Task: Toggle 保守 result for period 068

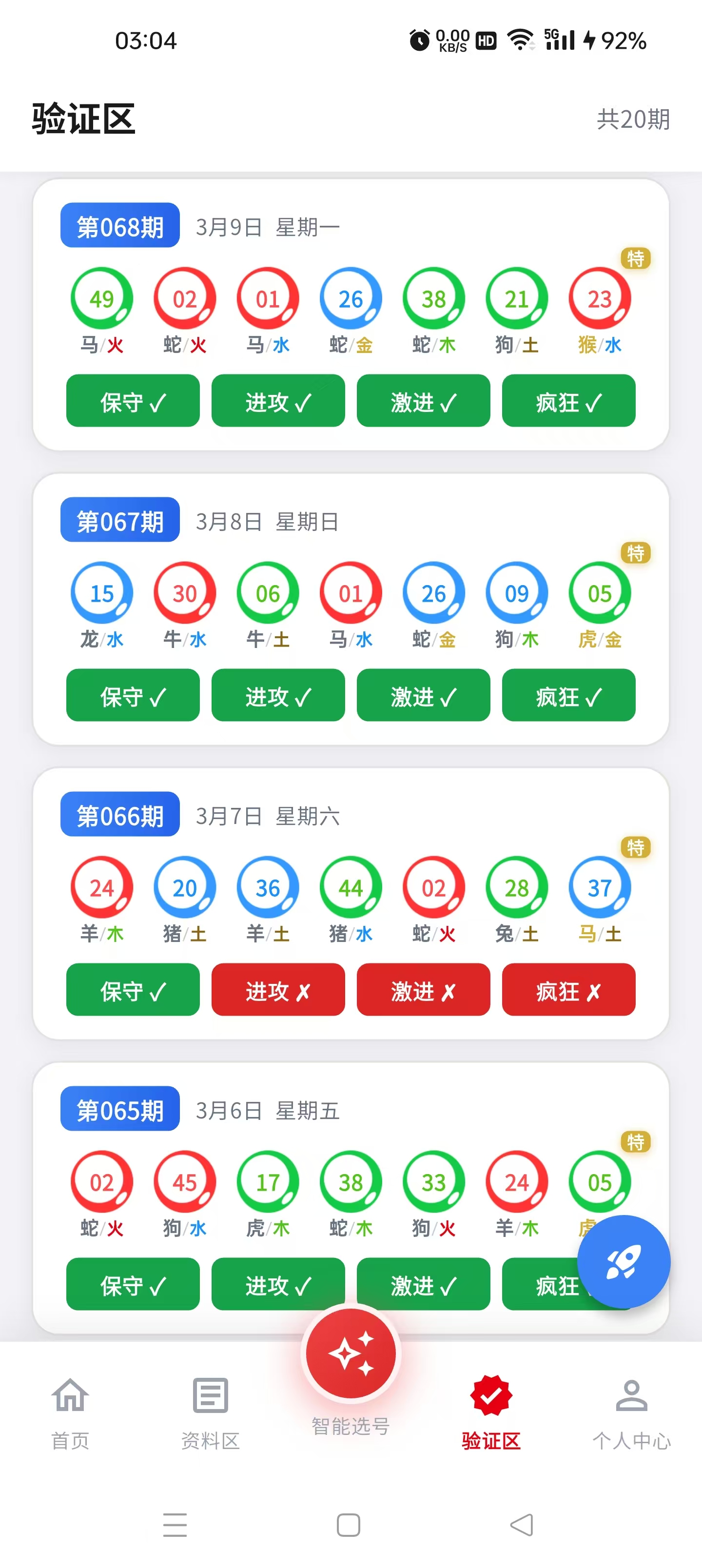Action: tap(132, 400)
